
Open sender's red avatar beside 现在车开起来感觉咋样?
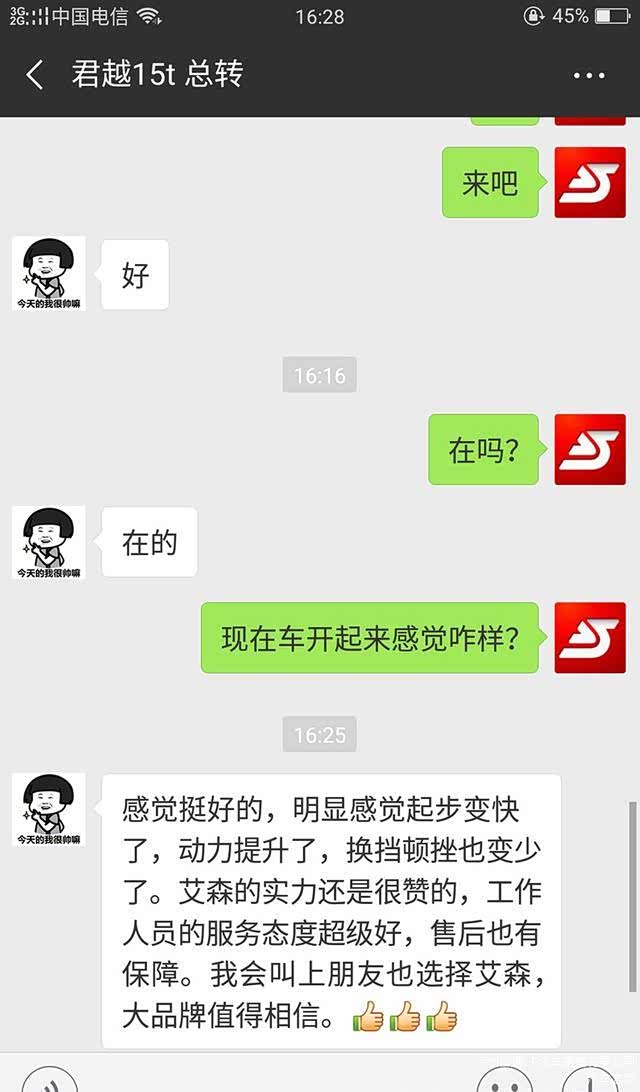pos(590,638)
